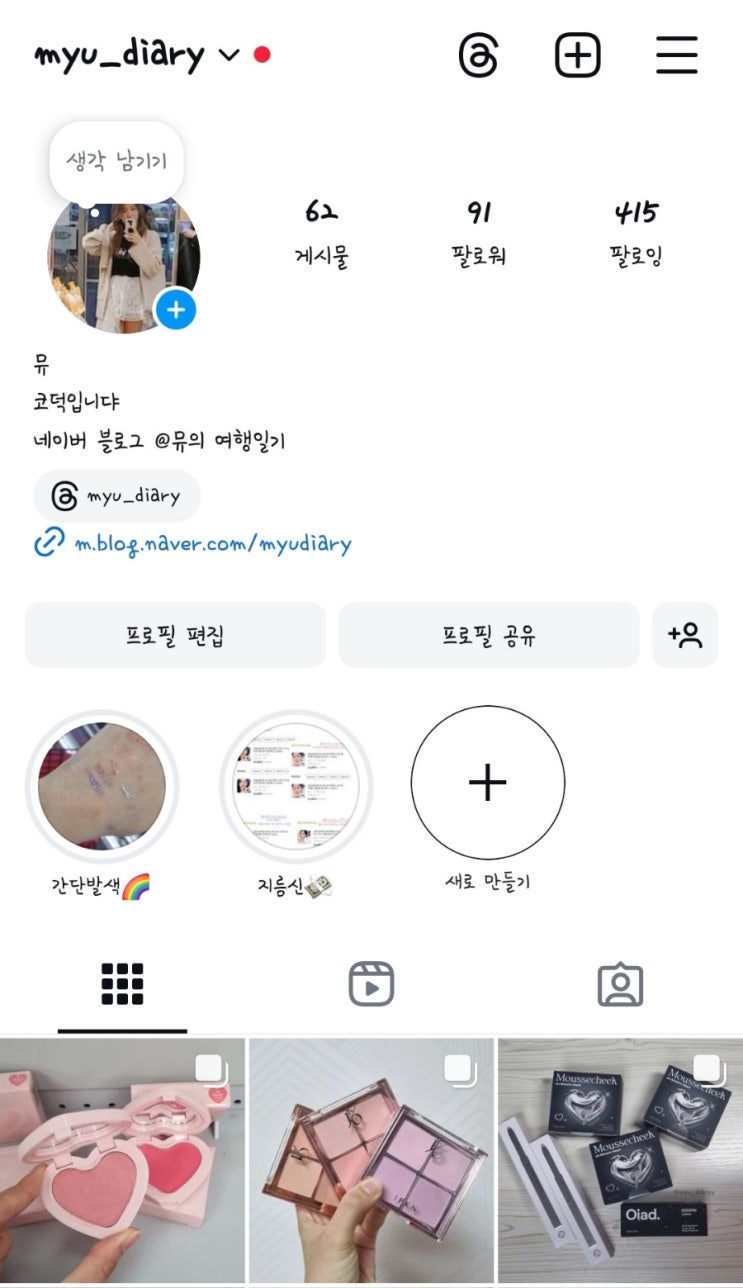Screen dimensions: 743x1288
Task: Create a new post with the plus icon
Action: click(578, 55)
